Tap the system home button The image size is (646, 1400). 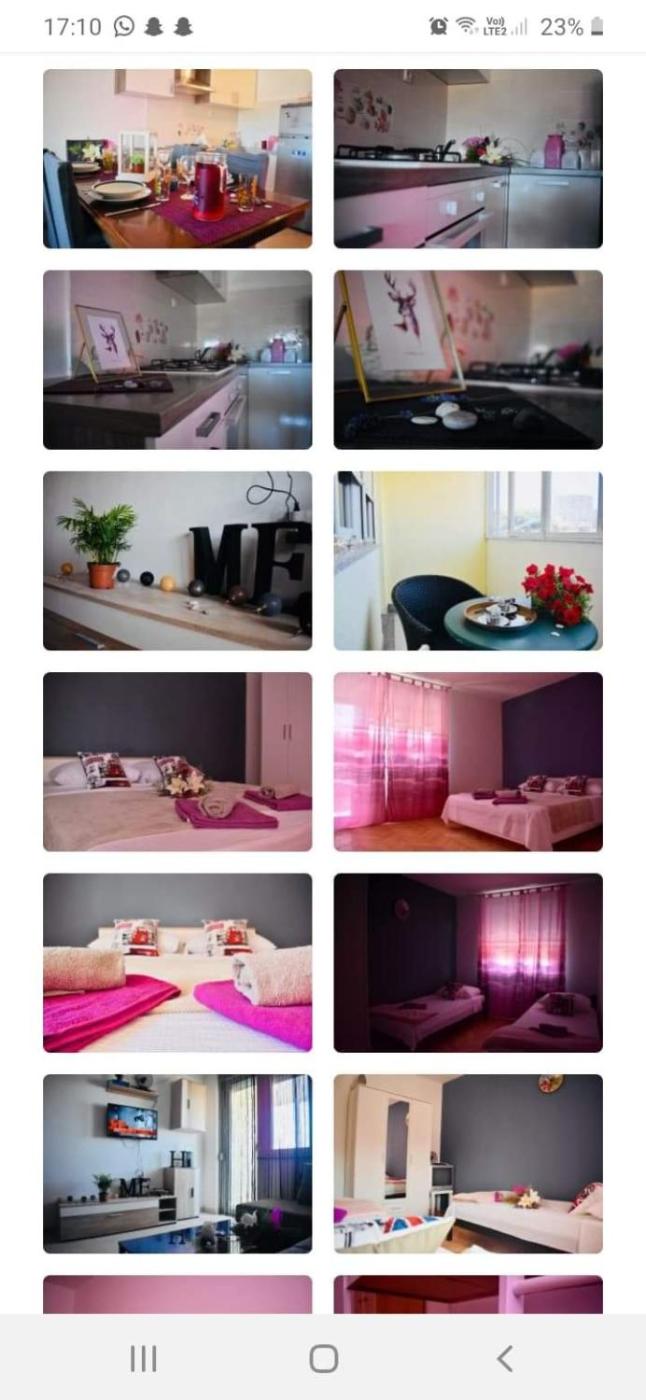(x=324, y=1358)
